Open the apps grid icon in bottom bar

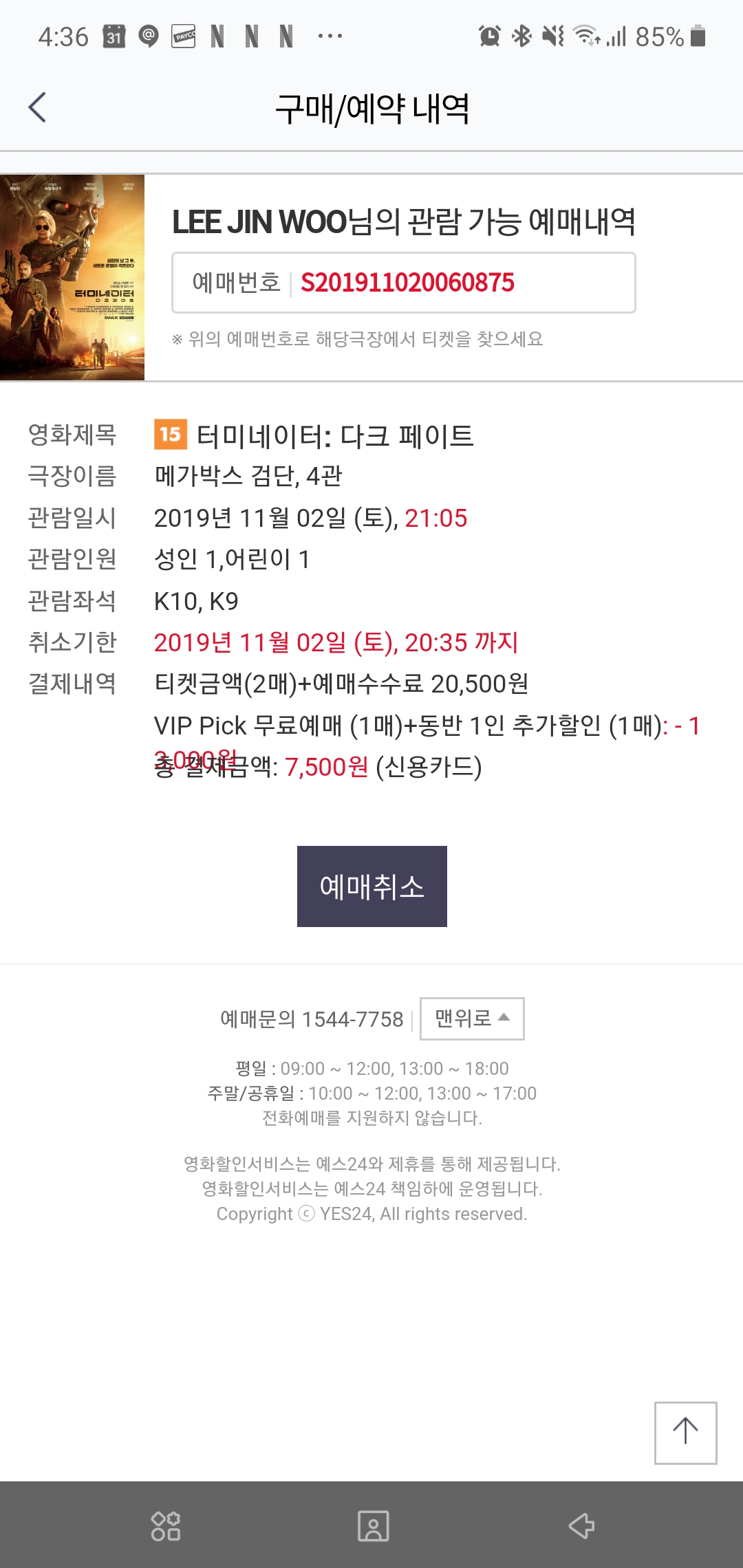tap(166, 1526)
